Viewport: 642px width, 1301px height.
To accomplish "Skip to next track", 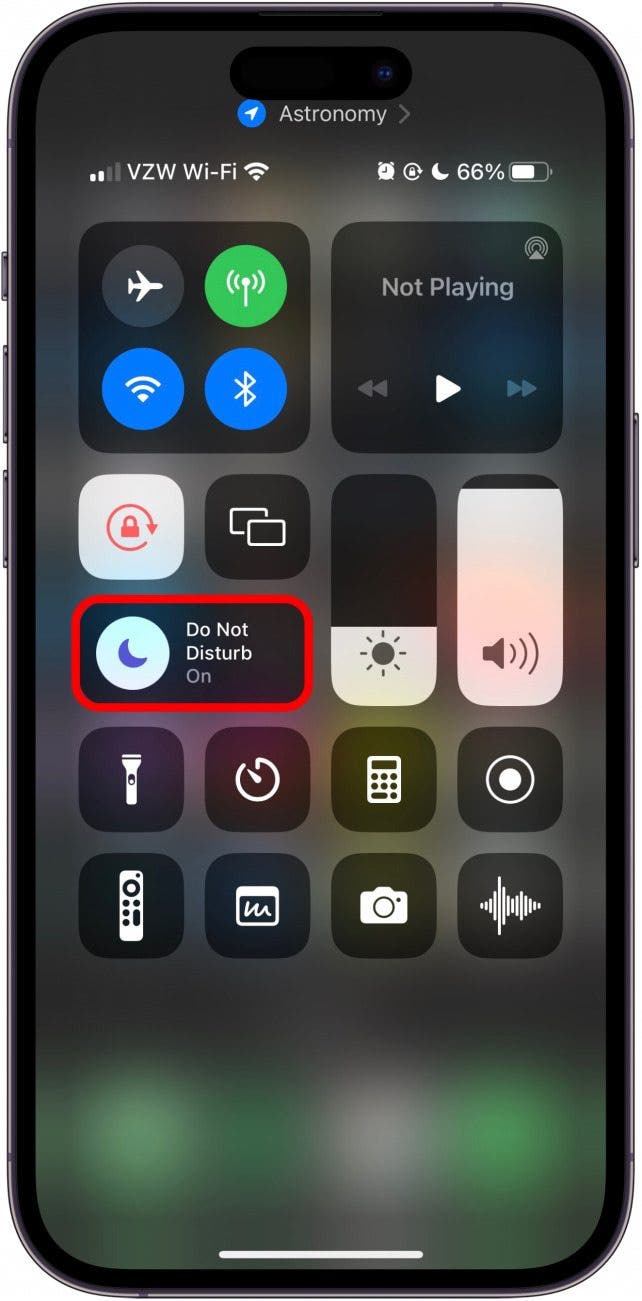I will click(521, 388).
